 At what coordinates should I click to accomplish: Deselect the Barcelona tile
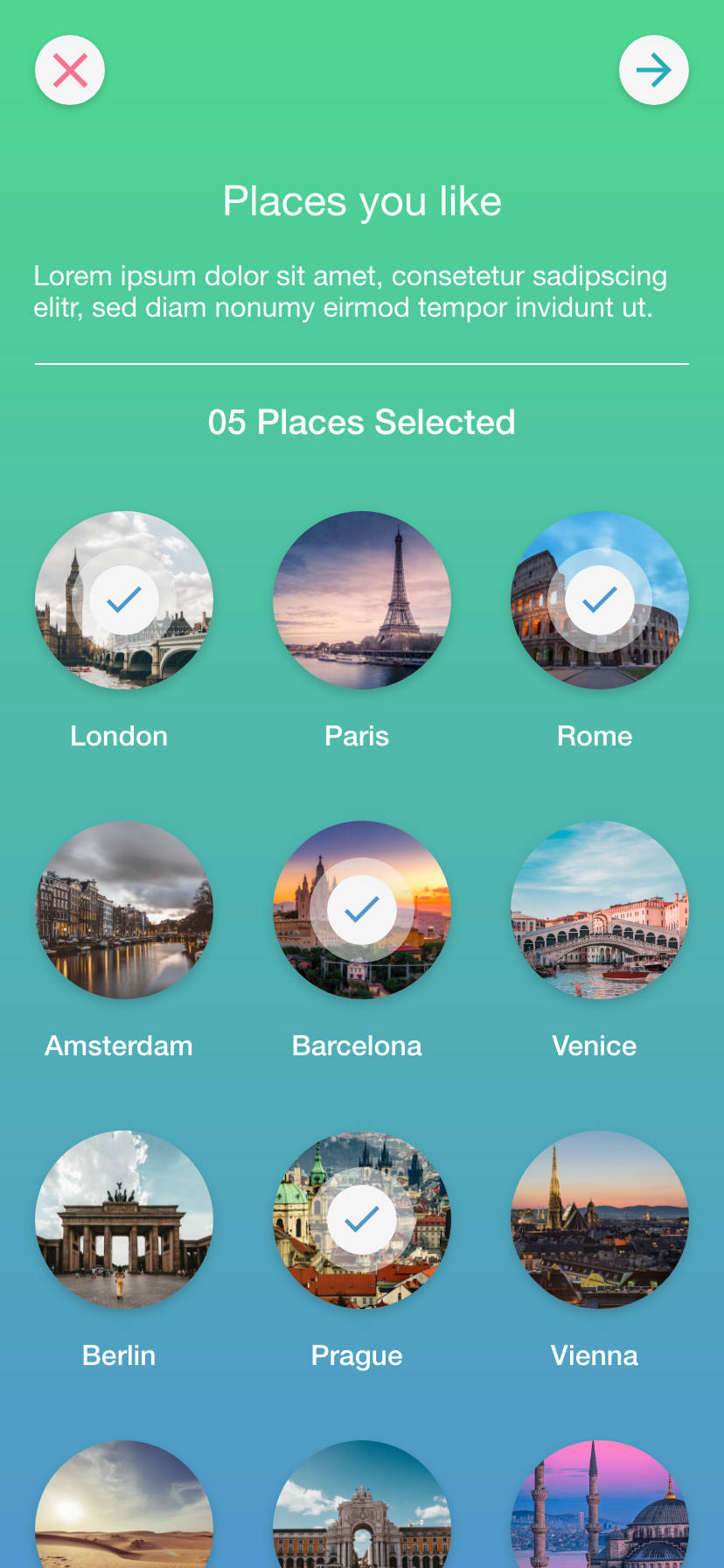[362, 910]
